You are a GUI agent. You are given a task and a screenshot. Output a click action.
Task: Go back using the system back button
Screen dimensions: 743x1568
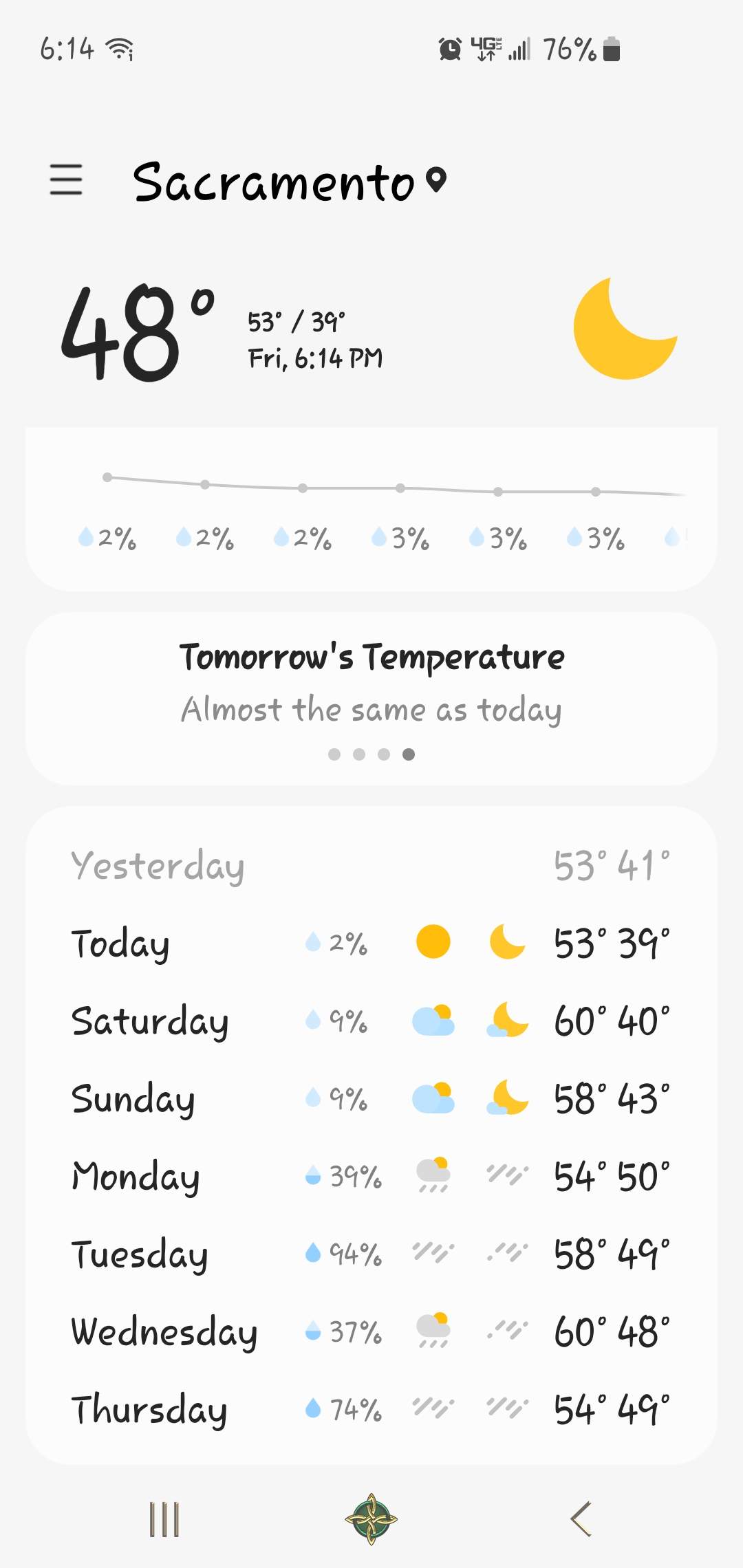click(x=581, y=1518)
